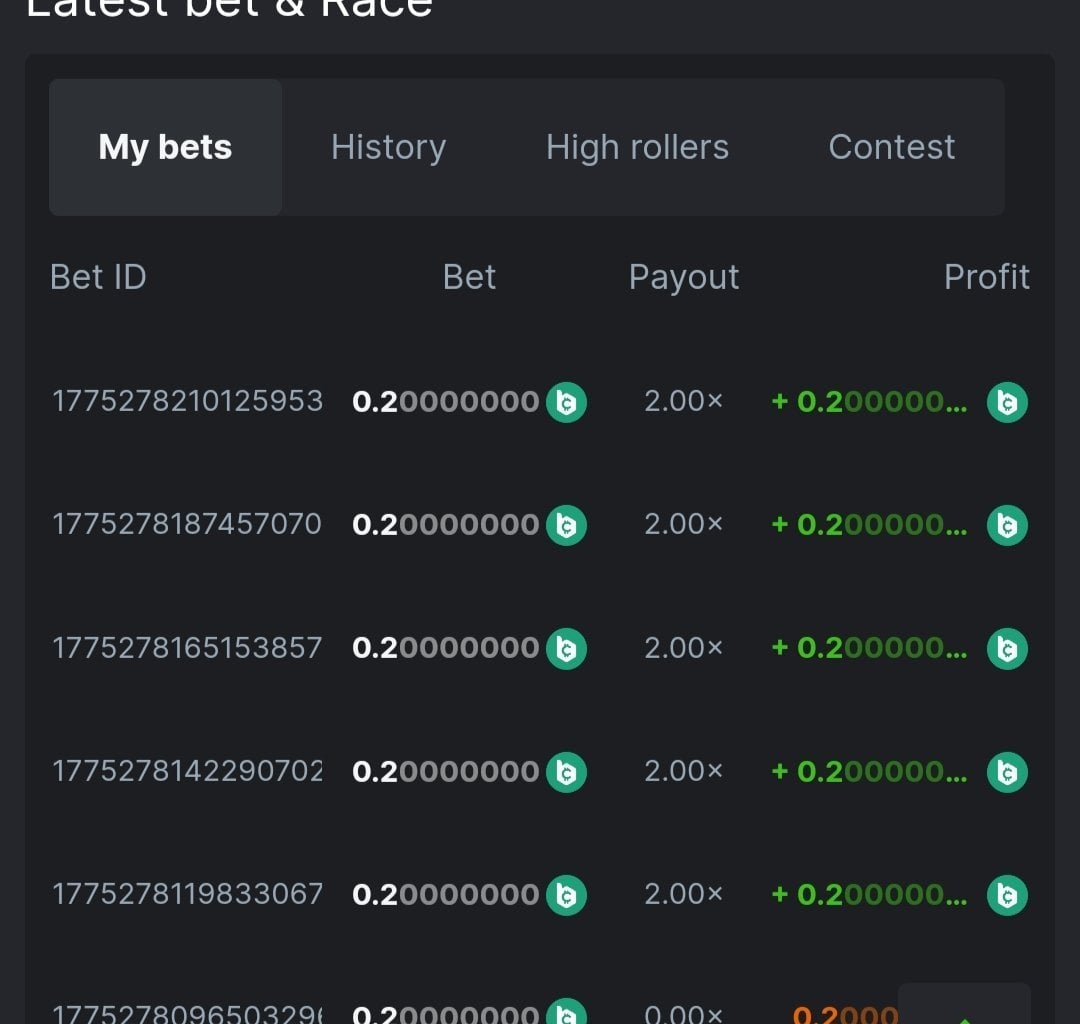Show details of bet 1775278119833067
This screenshot has width=1080, height=1024.
coord(187,894)
